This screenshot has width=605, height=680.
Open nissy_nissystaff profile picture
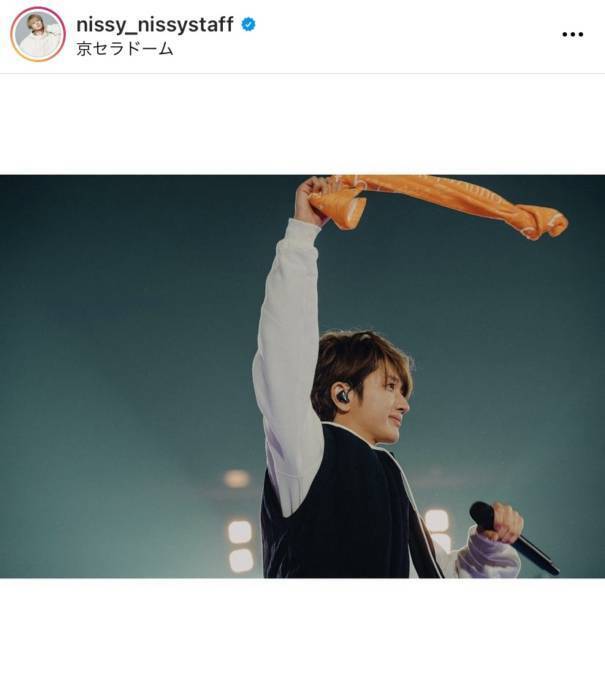coord(37,34)
